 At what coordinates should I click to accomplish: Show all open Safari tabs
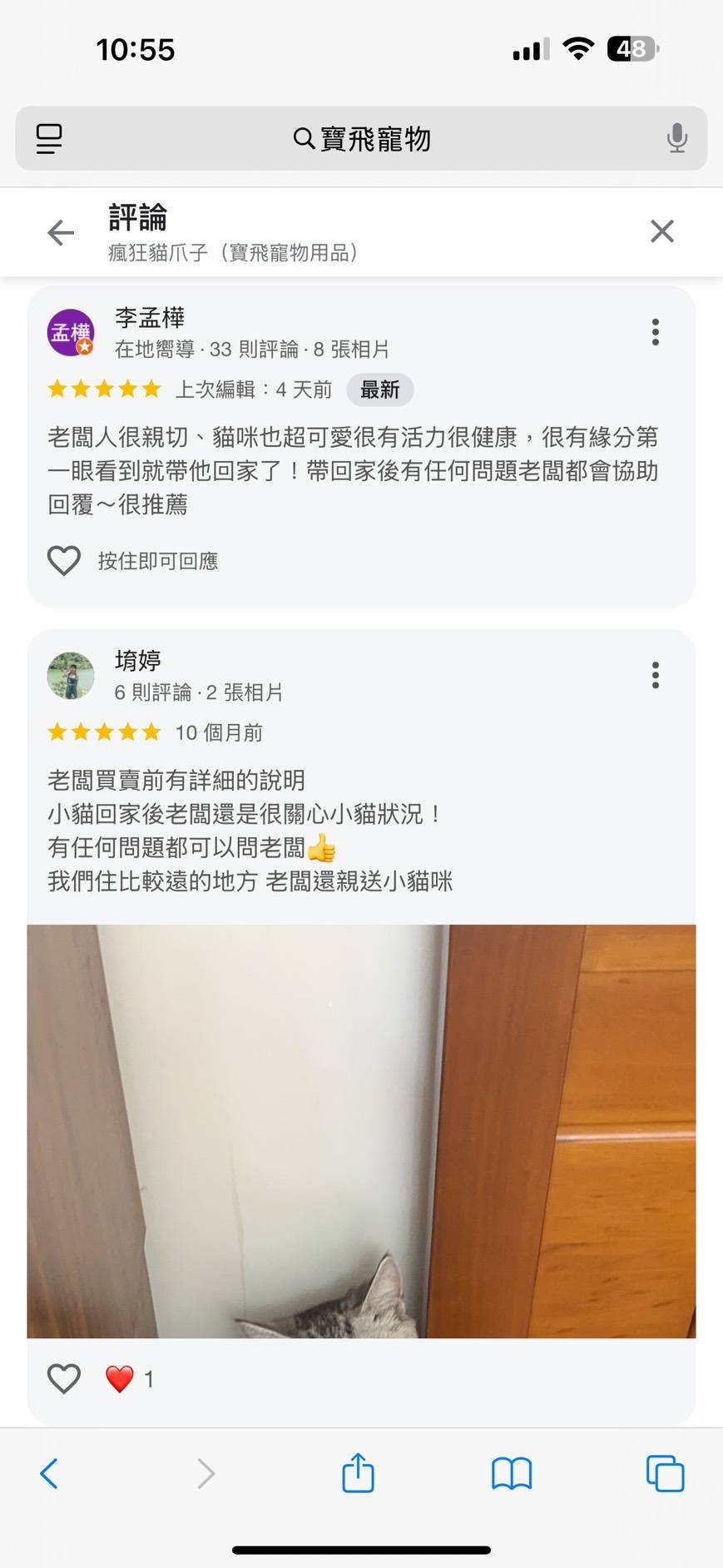pos(665,1473)
